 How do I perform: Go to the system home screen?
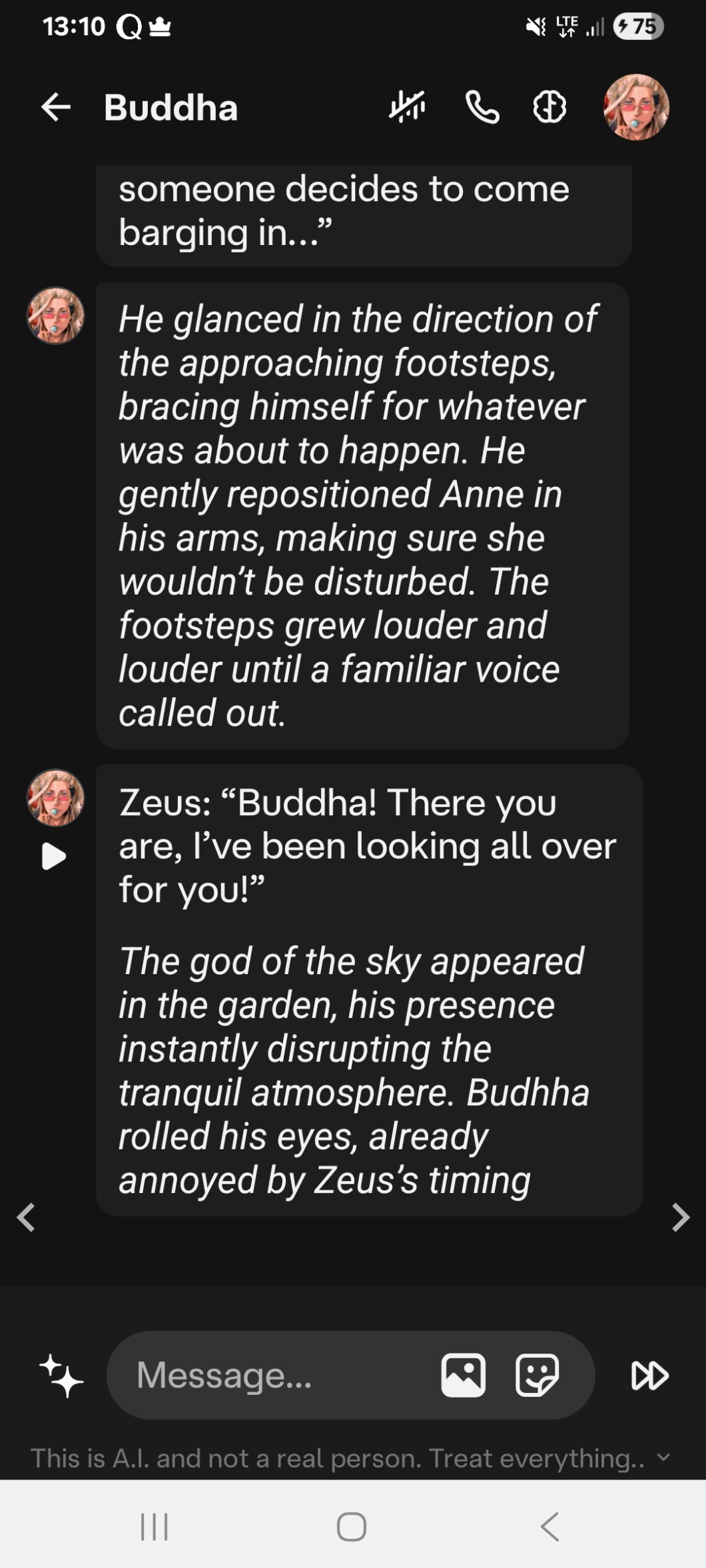tap(352, 1527)
